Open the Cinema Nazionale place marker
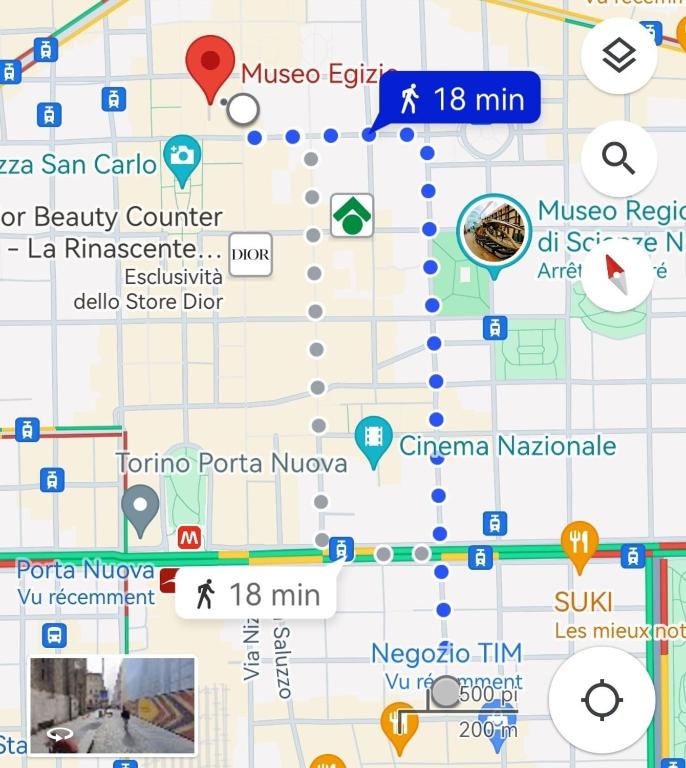 point(374,440)
